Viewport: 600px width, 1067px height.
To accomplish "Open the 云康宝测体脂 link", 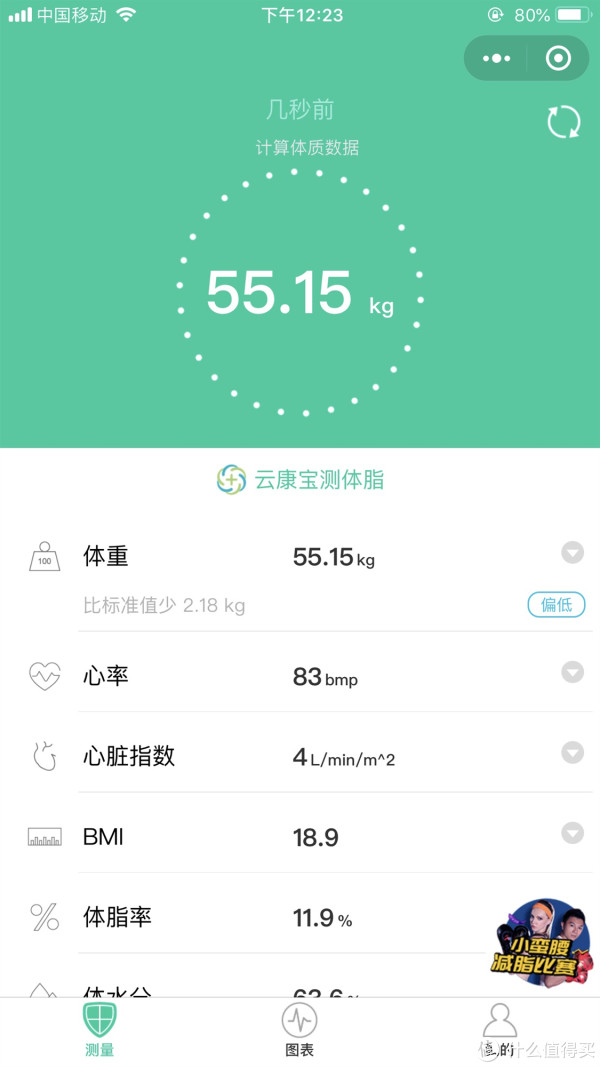I will (300, 480).
